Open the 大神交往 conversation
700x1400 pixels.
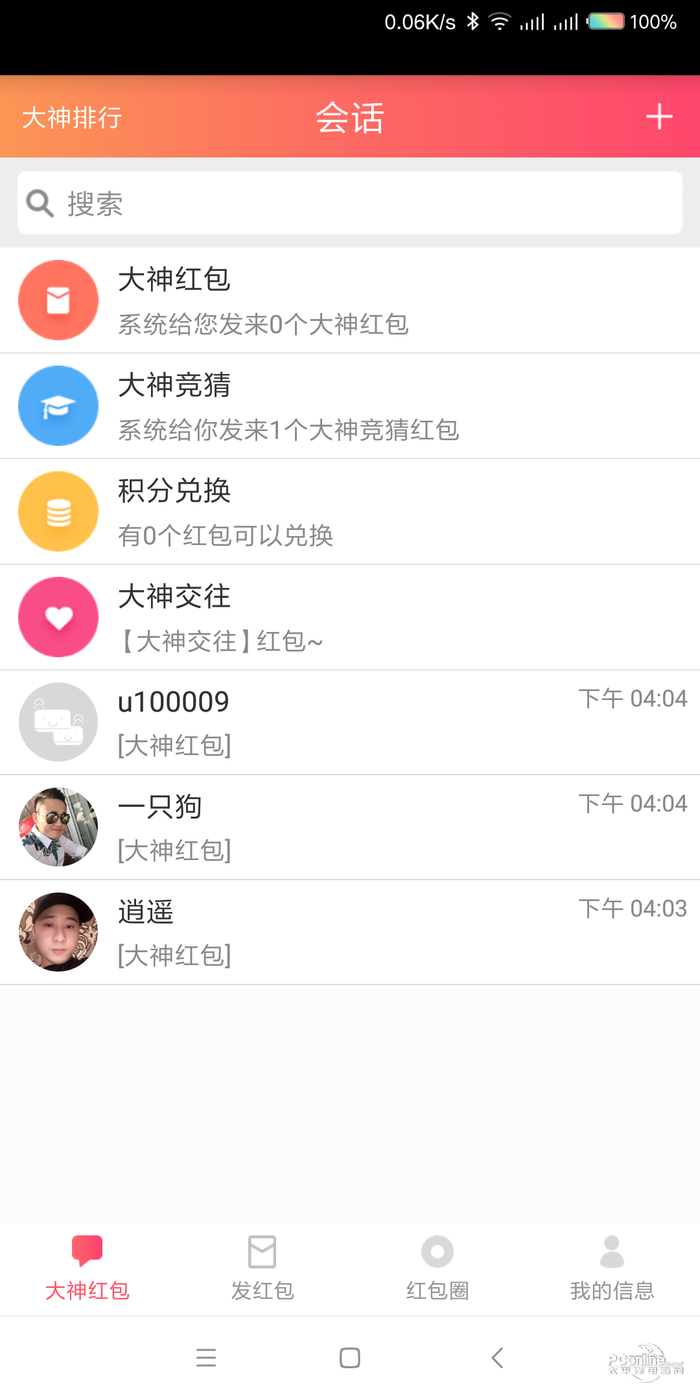[x=350, y=617]
